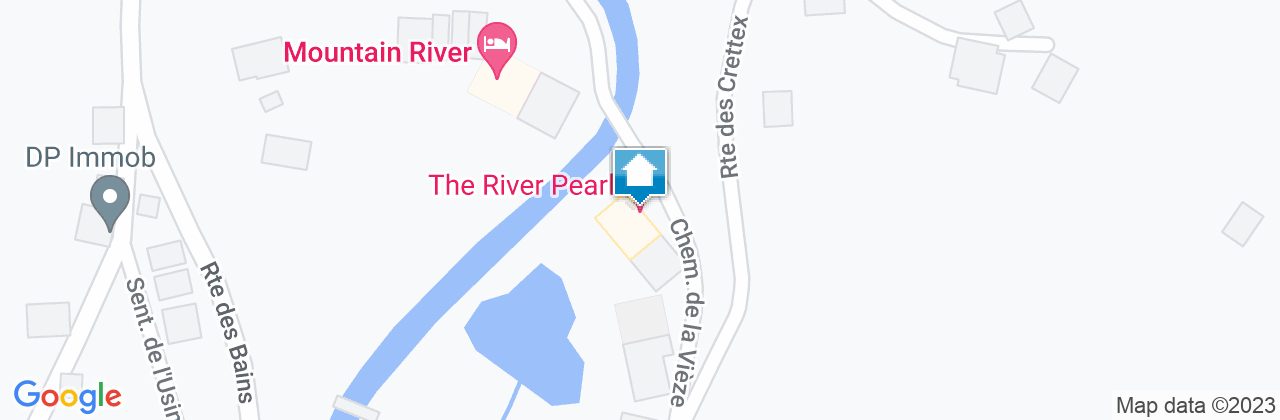1280x420 pixels.
Task: Open the Mountain River hotel pin
Action: (x=497, y=46)
